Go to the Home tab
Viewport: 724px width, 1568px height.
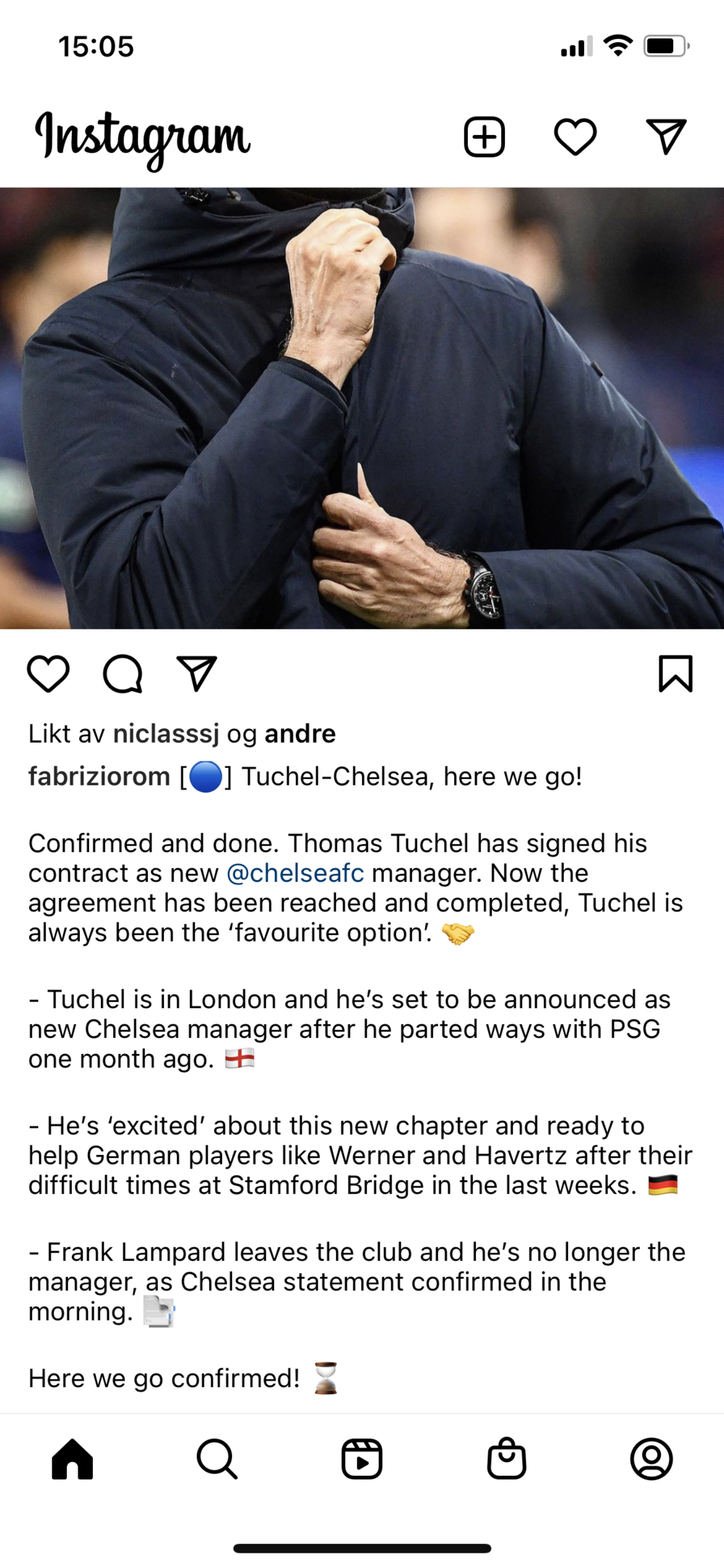pos(73,1459)
